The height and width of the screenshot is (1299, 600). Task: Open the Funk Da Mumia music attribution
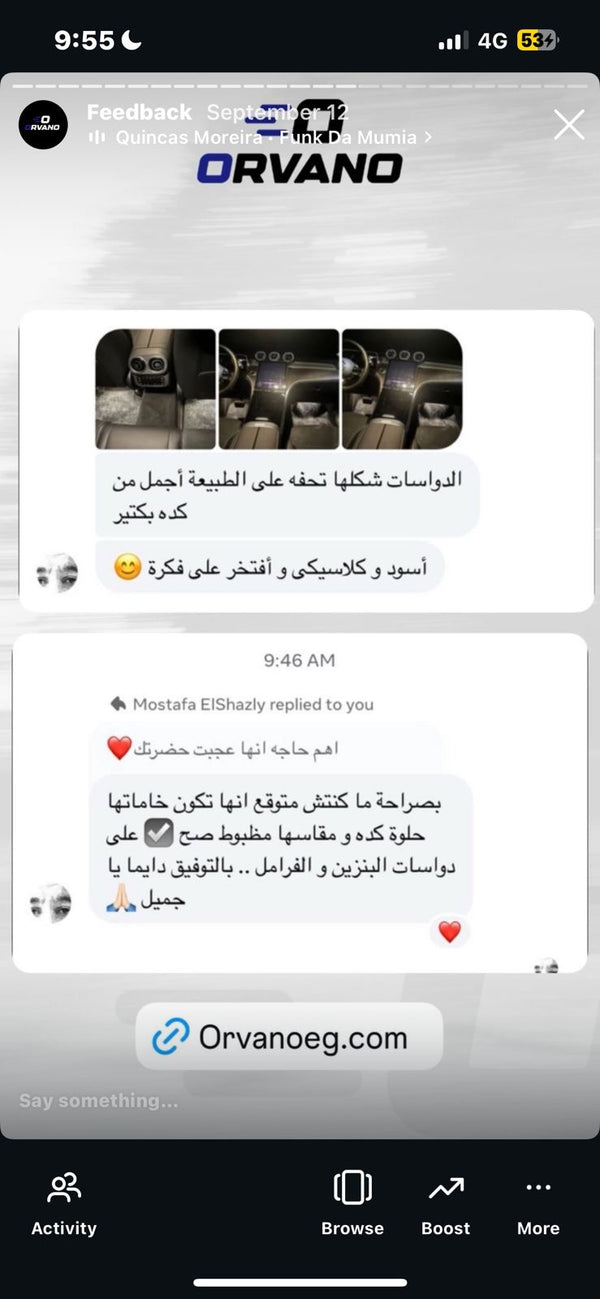(x=260, y=138)
